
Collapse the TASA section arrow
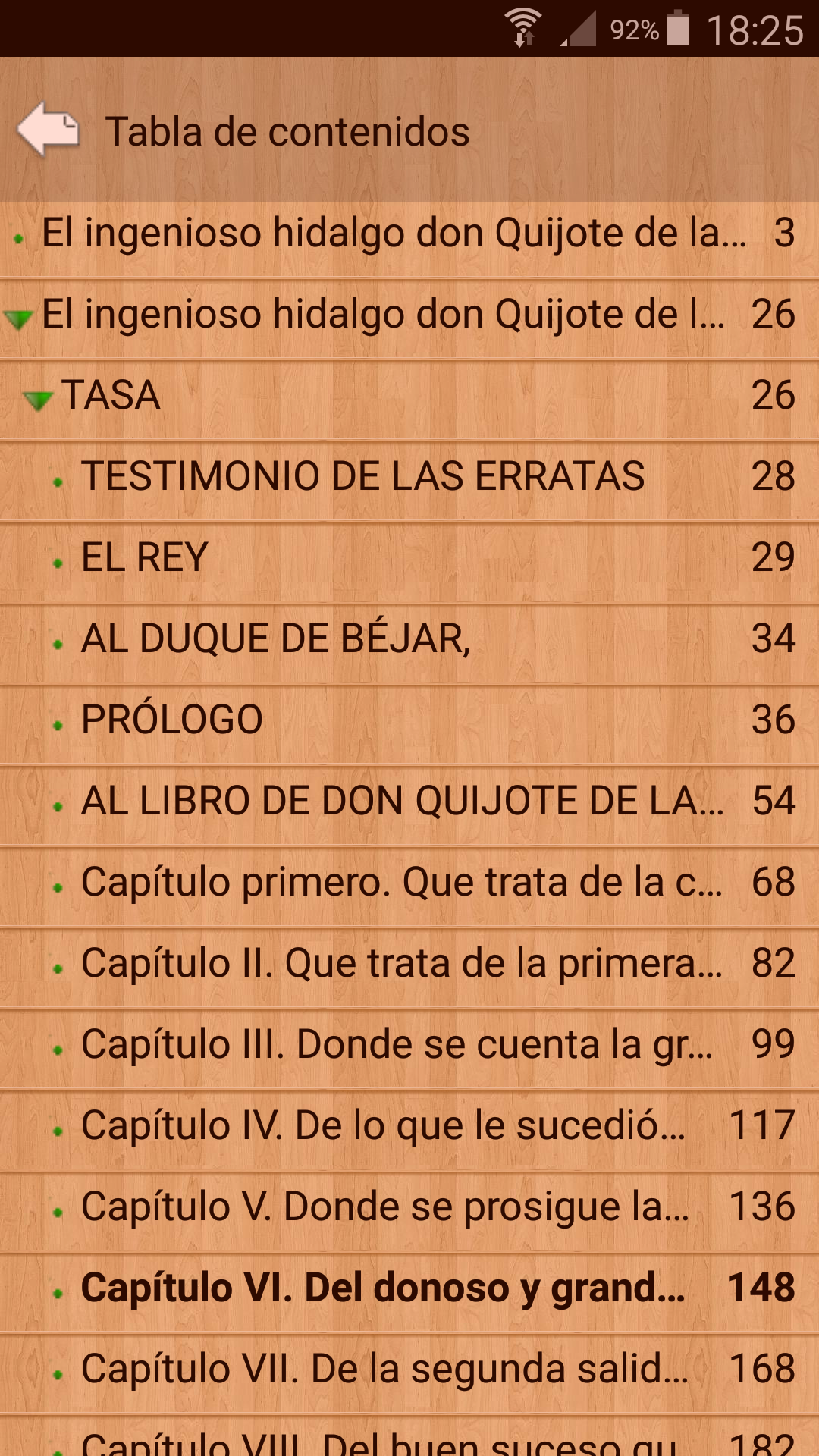pos(38,399)
